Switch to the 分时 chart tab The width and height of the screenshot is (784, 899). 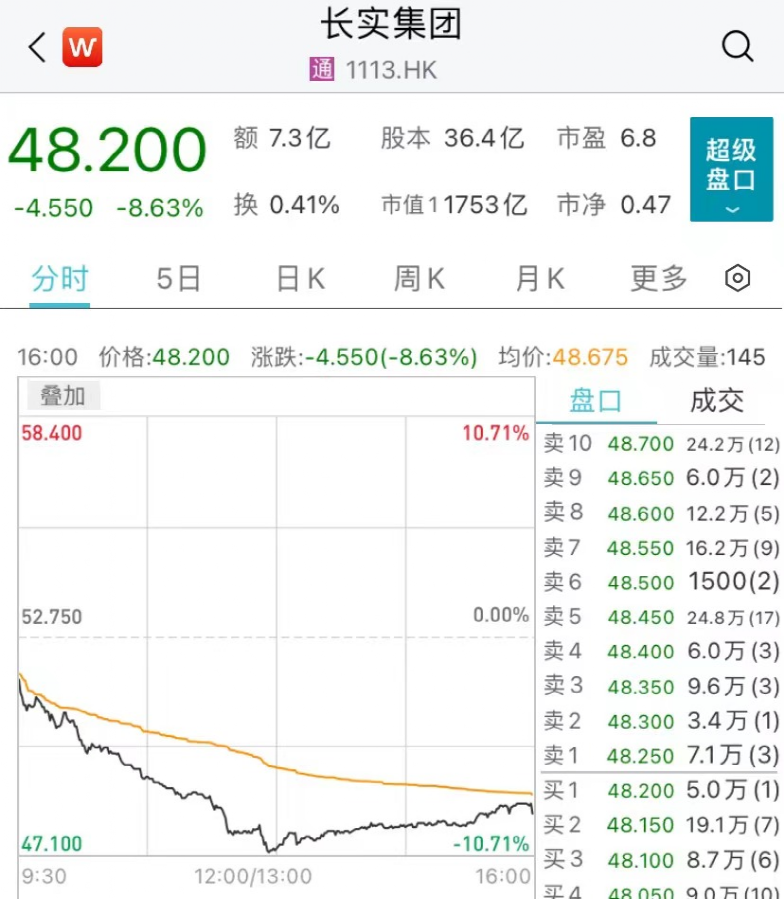[x=60, y=279]
